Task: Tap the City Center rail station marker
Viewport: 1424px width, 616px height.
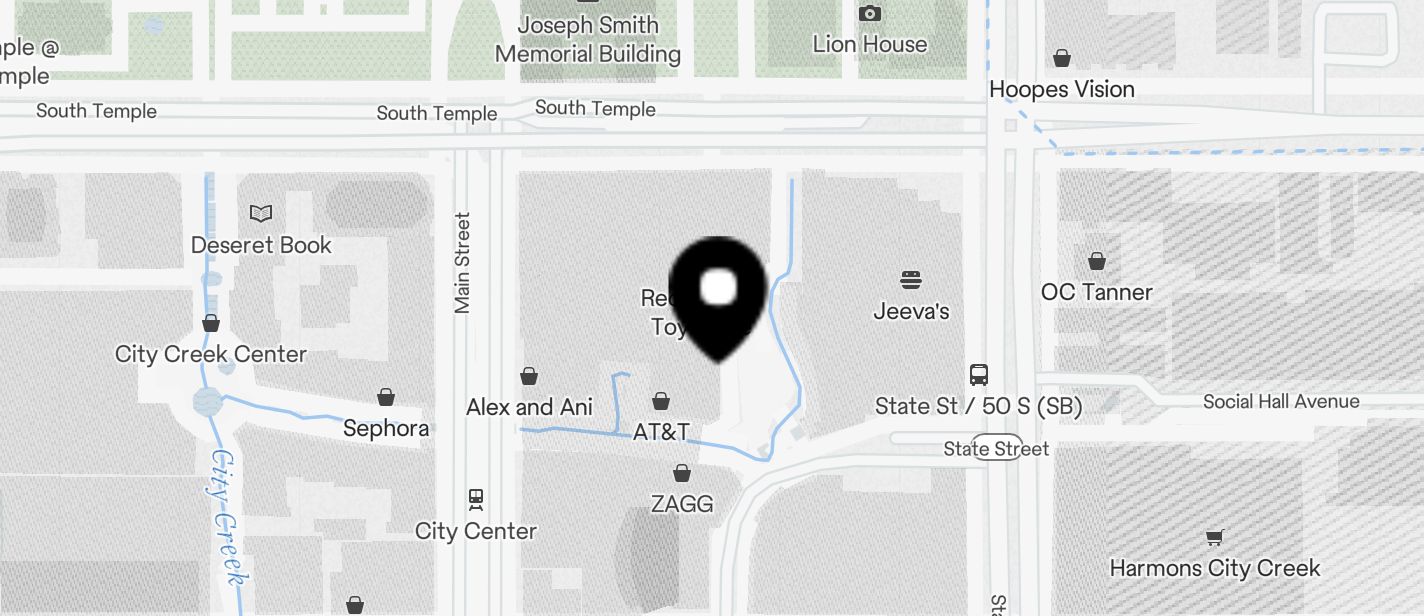Action: [476, 498]
